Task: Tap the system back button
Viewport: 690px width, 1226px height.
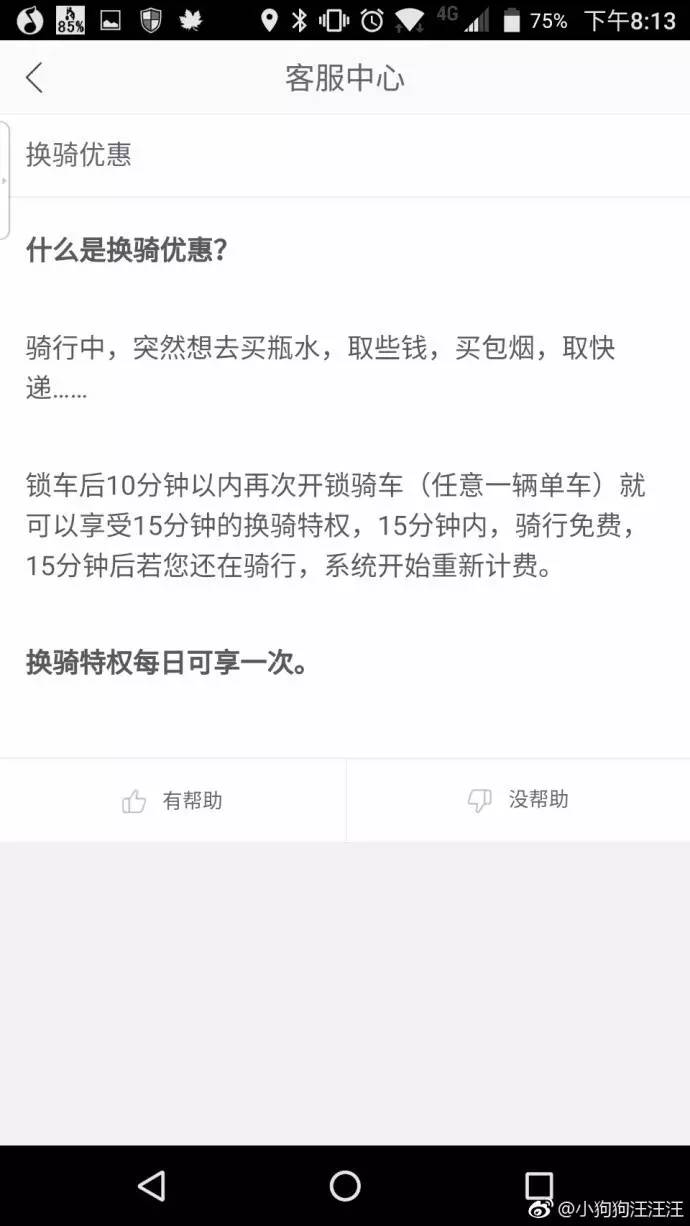Action: pyautogui.click(x=151, y=1186)
